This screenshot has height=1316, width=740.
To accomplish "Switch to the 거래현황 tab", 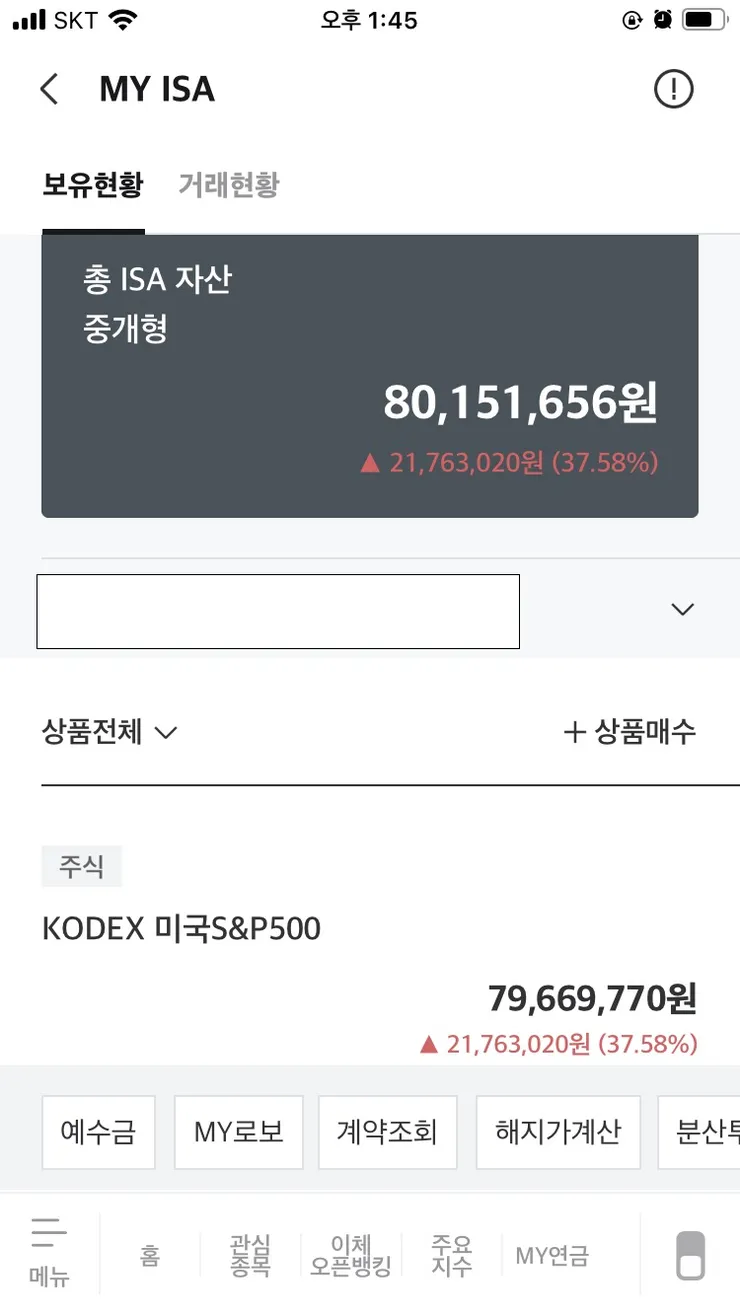I will pyautogui.click(x=229, y=185).
